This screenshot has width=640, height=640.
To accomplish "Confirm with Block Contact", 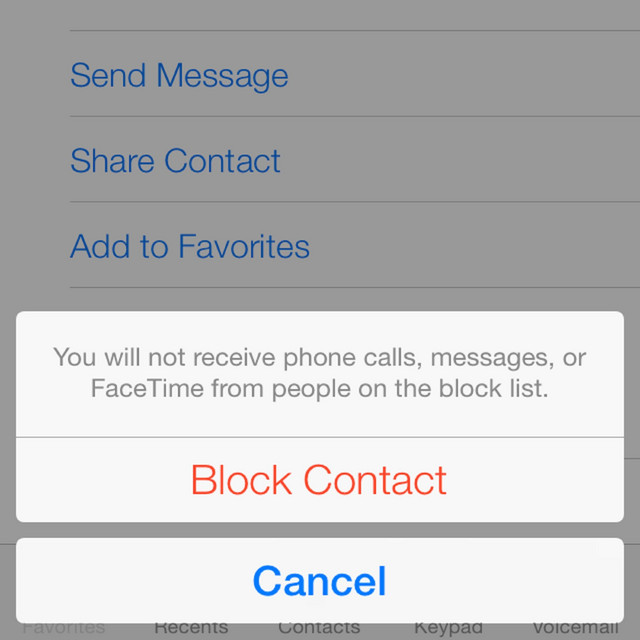I will pyautogui.click(x=319, y=480).
